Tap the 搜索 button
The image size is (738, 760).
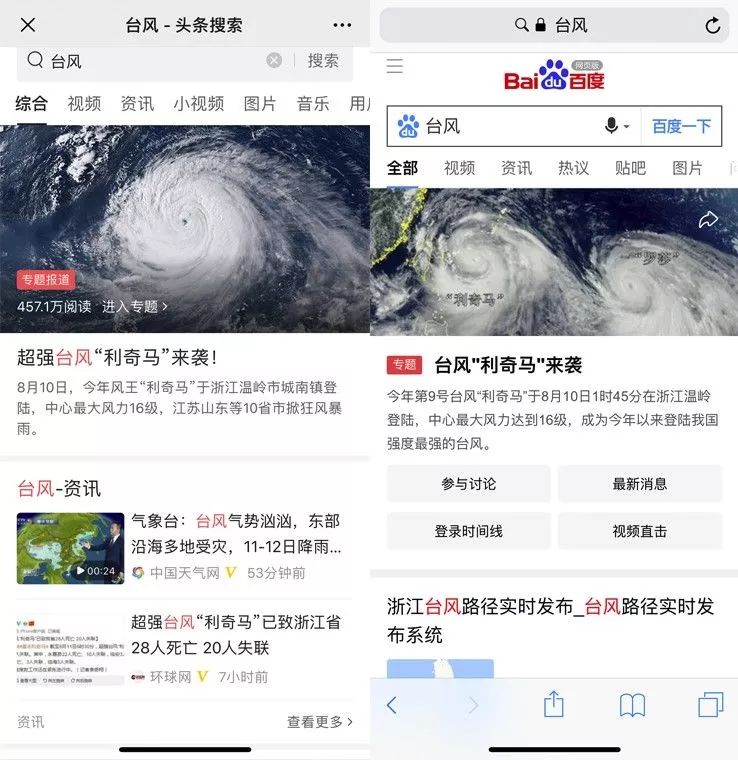pos(323,61)
